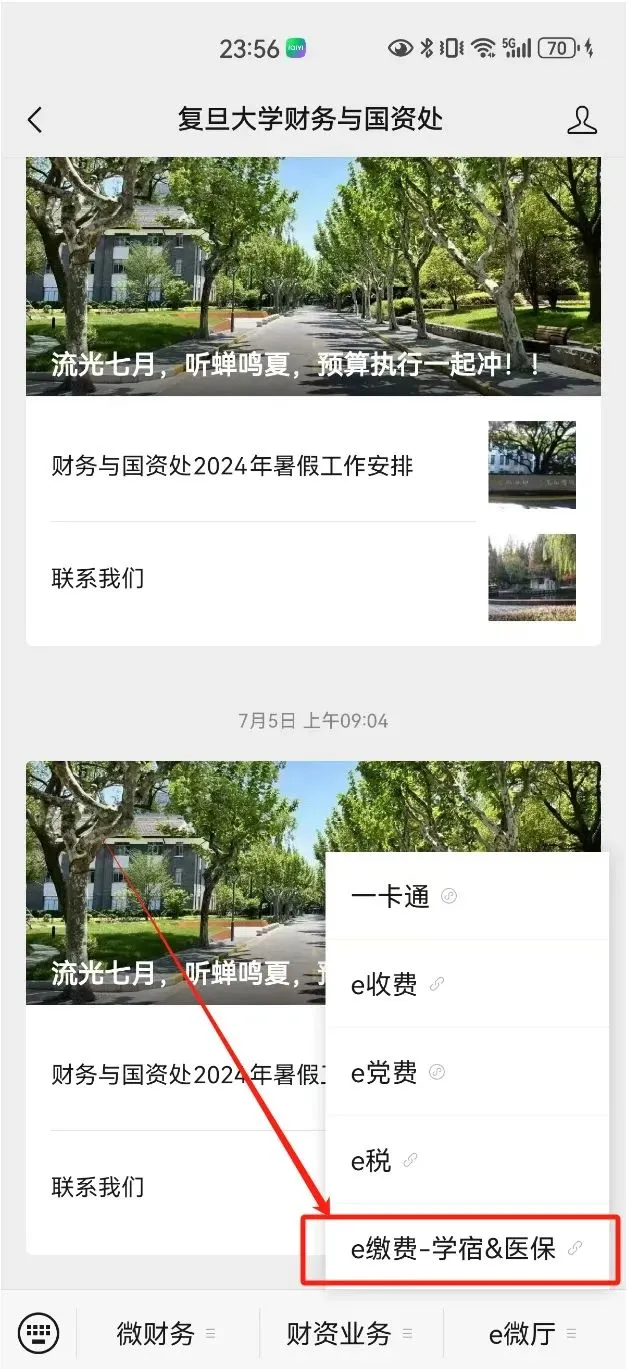Screen dimensions: 628x1369
Task: Open the e税 option
Action: (x=467, y=1160)
